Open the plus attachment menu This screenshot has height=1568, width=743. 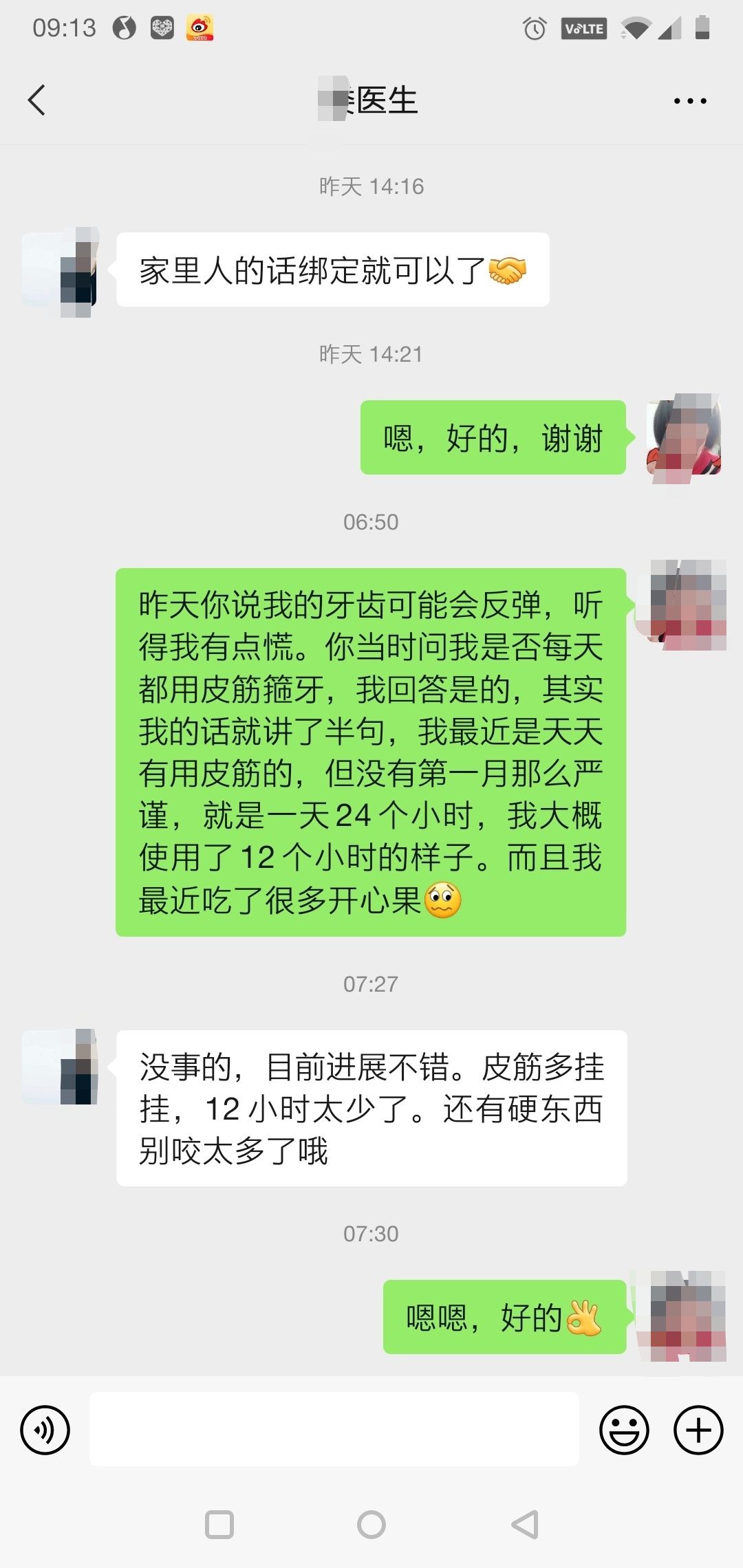click(x=698, y=1430)
